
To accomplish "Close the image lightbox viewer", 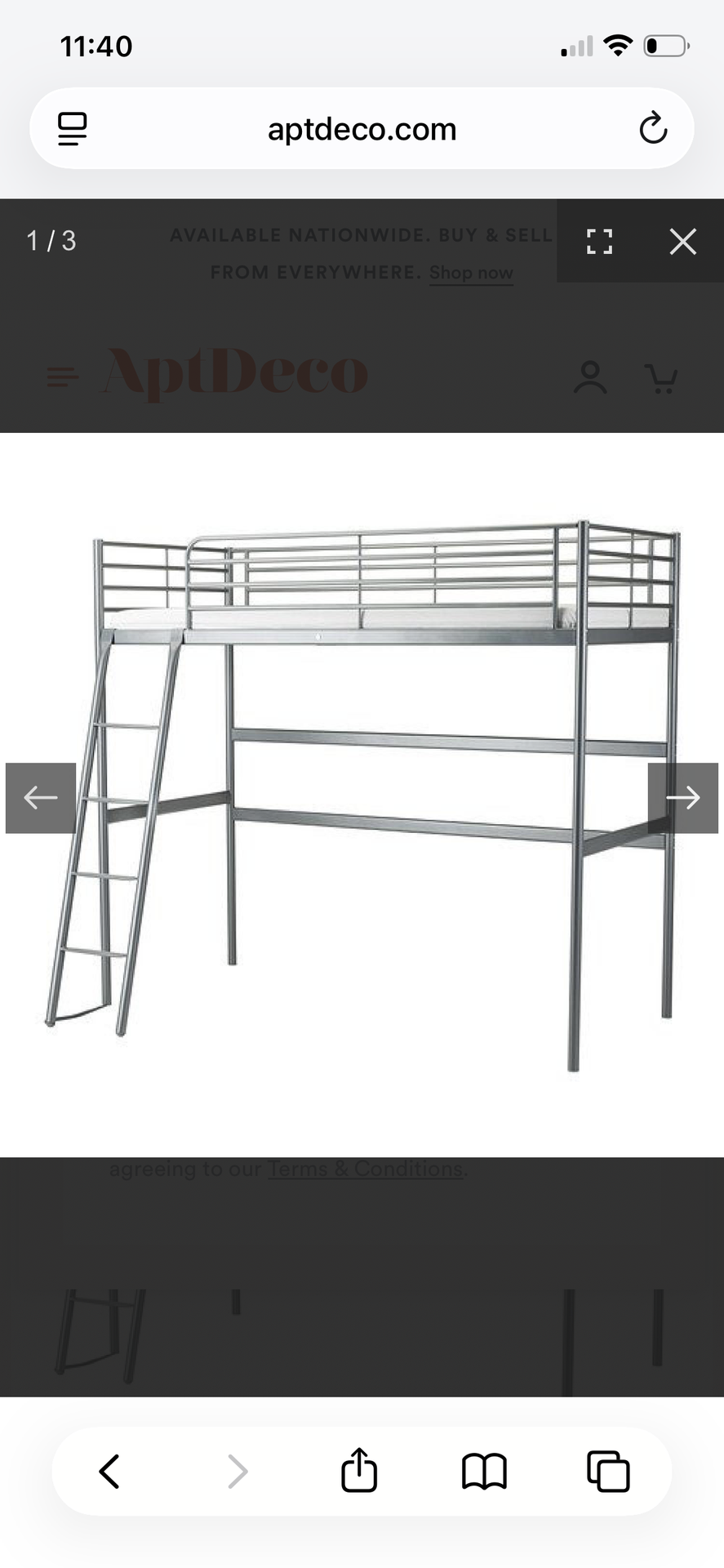I will (682, 242).
